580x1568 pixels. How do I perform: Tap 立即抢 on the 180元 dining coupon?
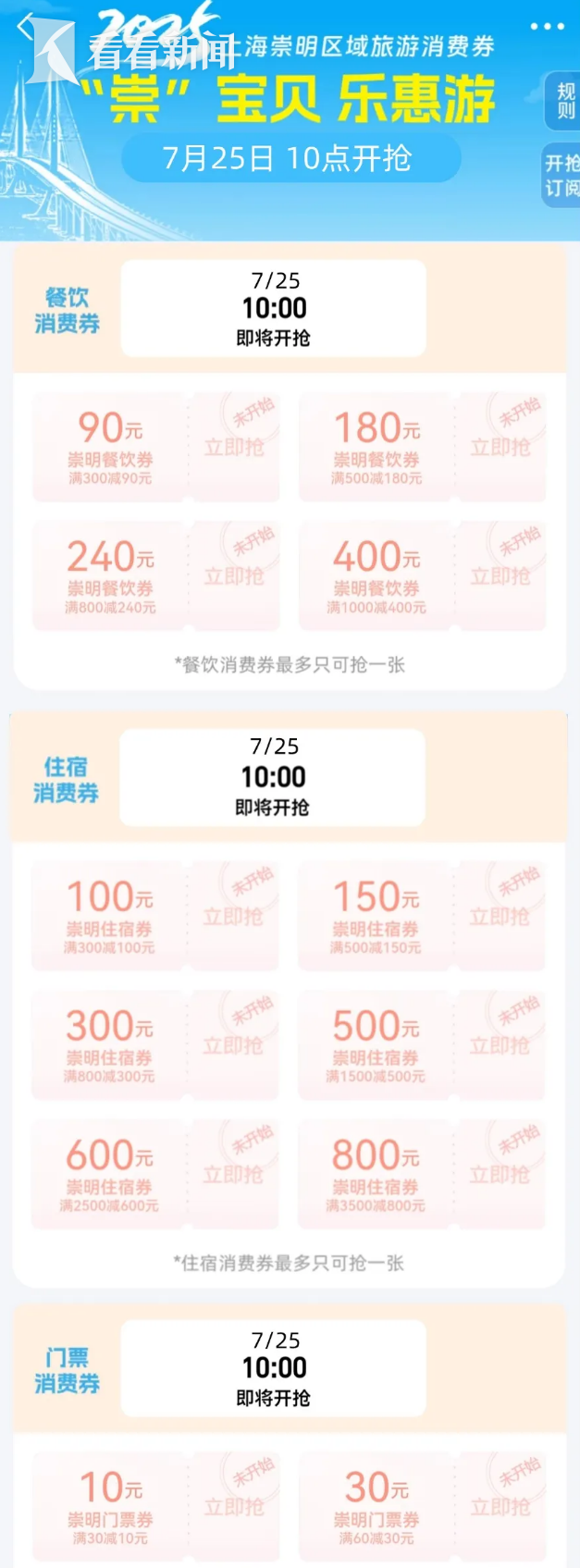(x=500, y=448)
